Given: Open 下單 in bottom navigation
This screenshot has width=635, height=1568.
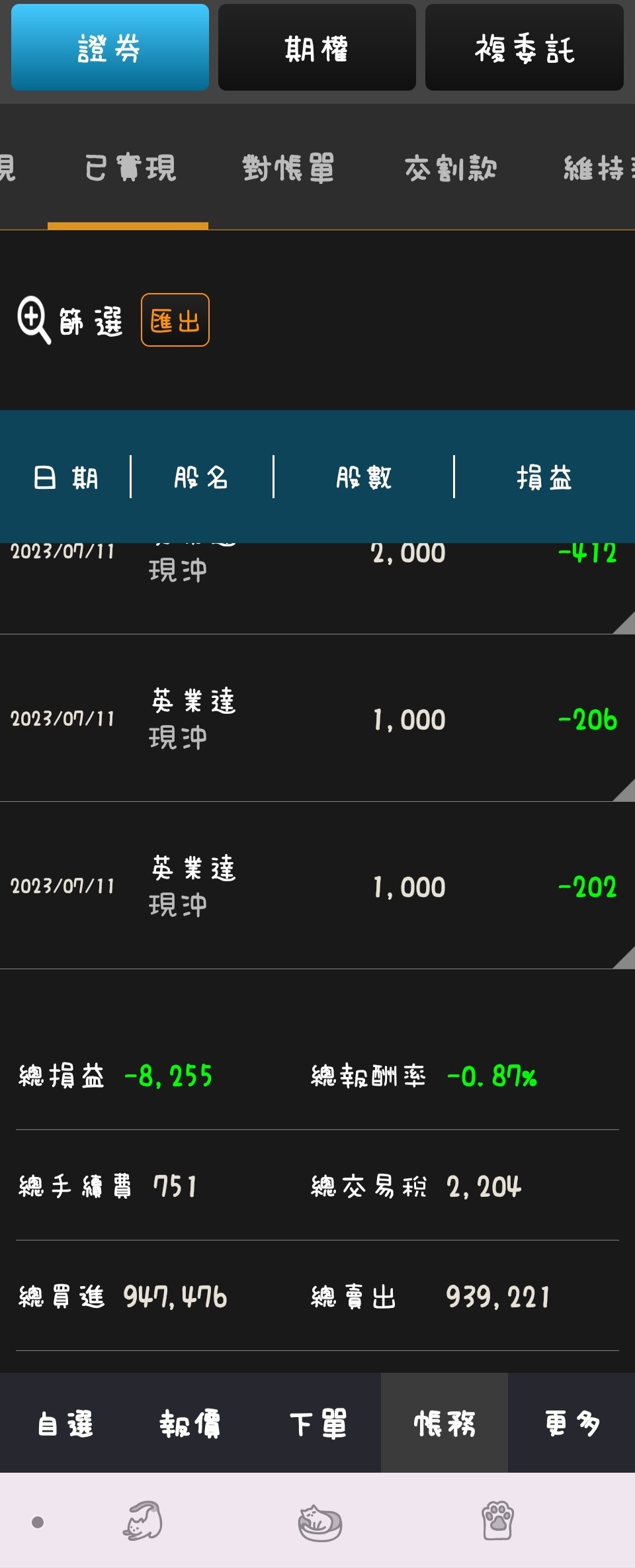Looking at the screenshot, I should 317,1424.
